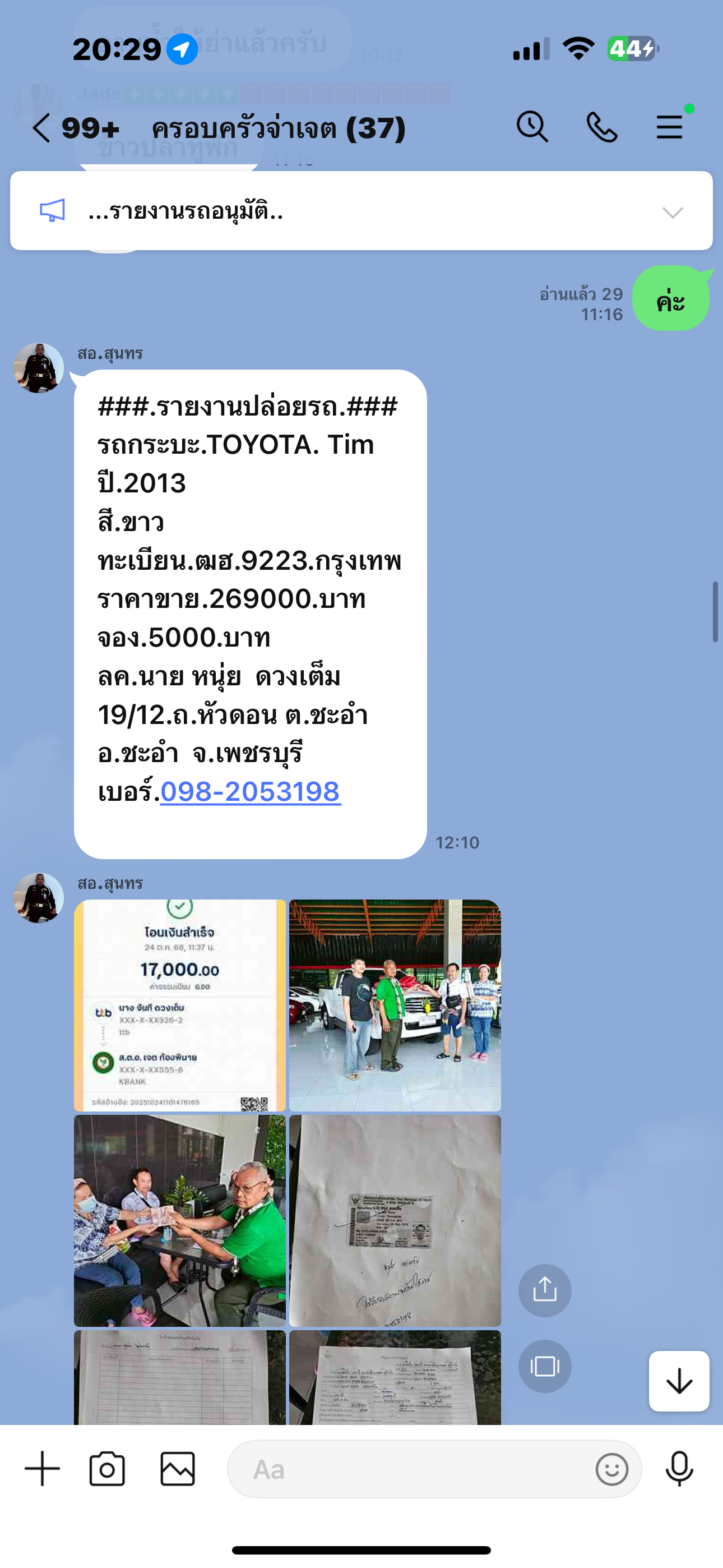This screenshot has width=723, height=1568.
Task: Open the plus attachment menu
Action: coord(43,1469)
